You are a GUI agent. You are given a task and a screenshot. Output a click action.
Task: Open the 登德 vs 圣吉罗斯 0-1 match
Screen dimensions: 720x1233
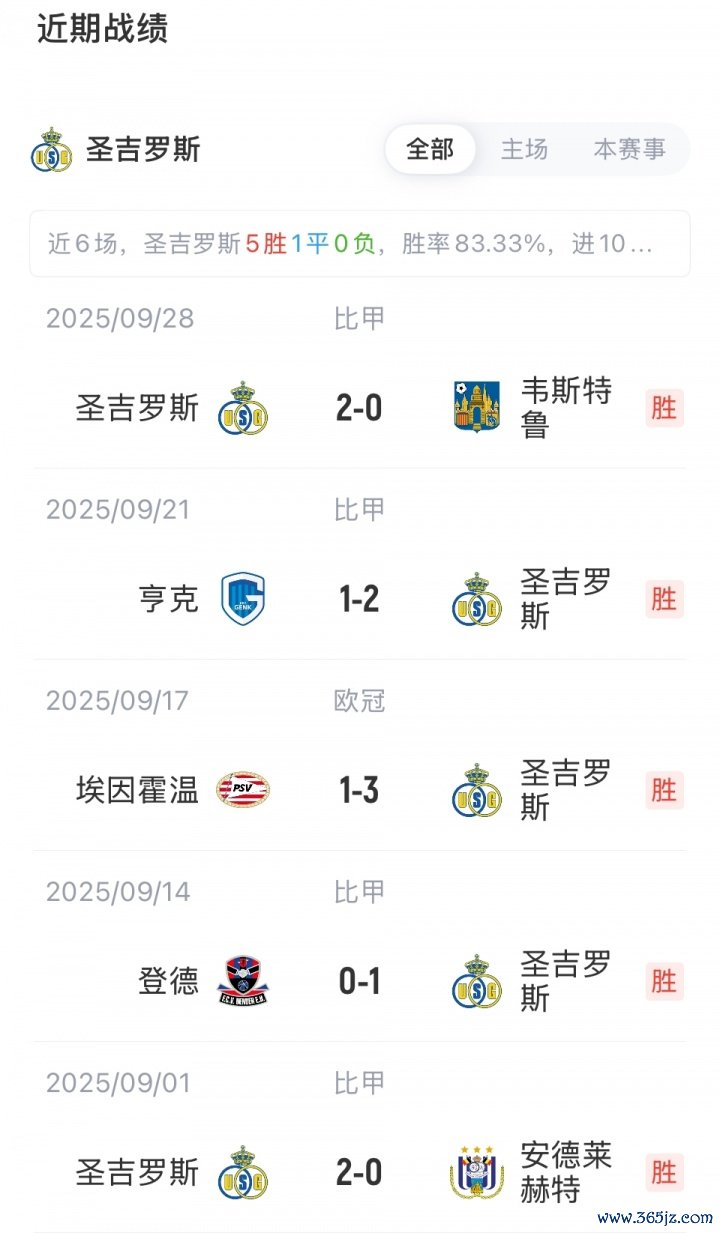360,981
